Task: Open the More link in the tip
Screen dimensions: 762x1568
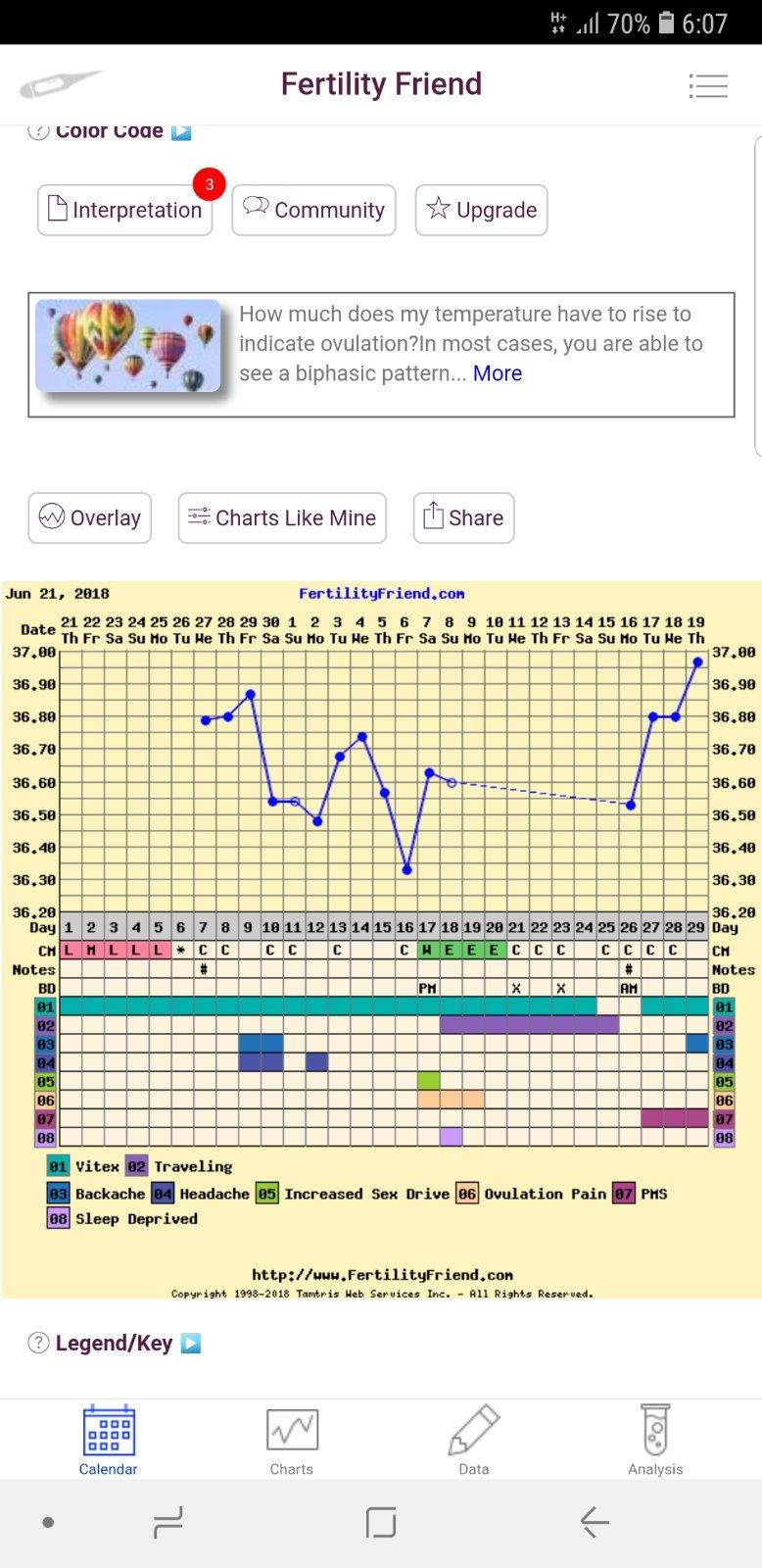Action: [497, 373]
